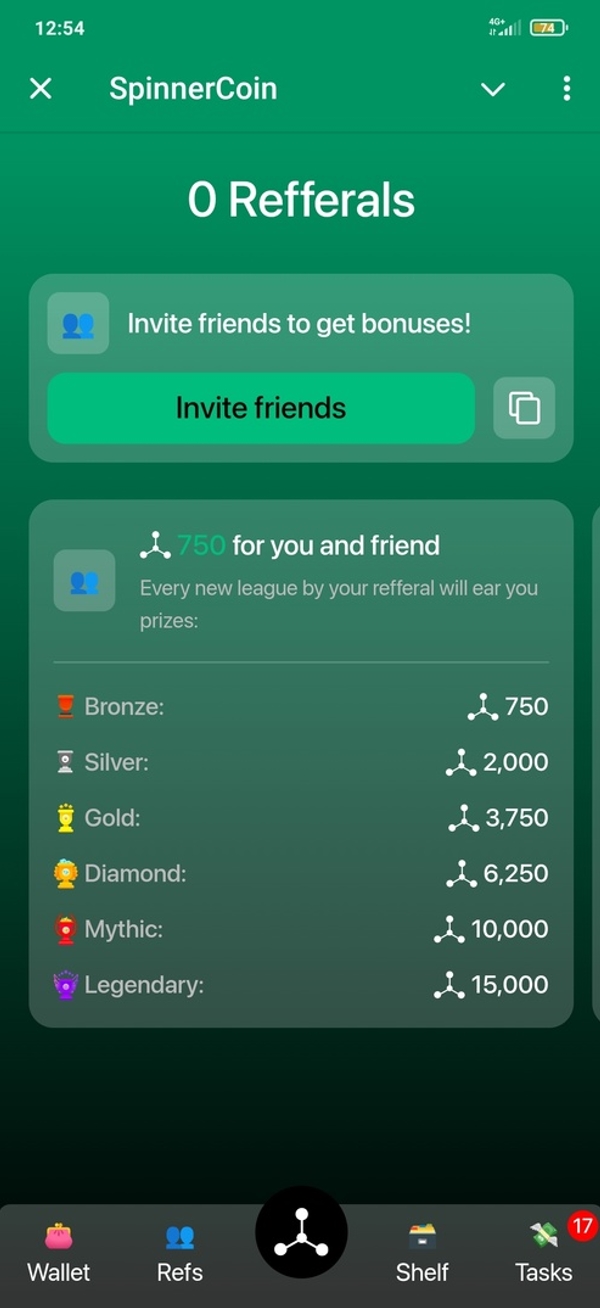
Task: Go to the central spinner button
Action: pyautogui.click(x=301, y=1232)
